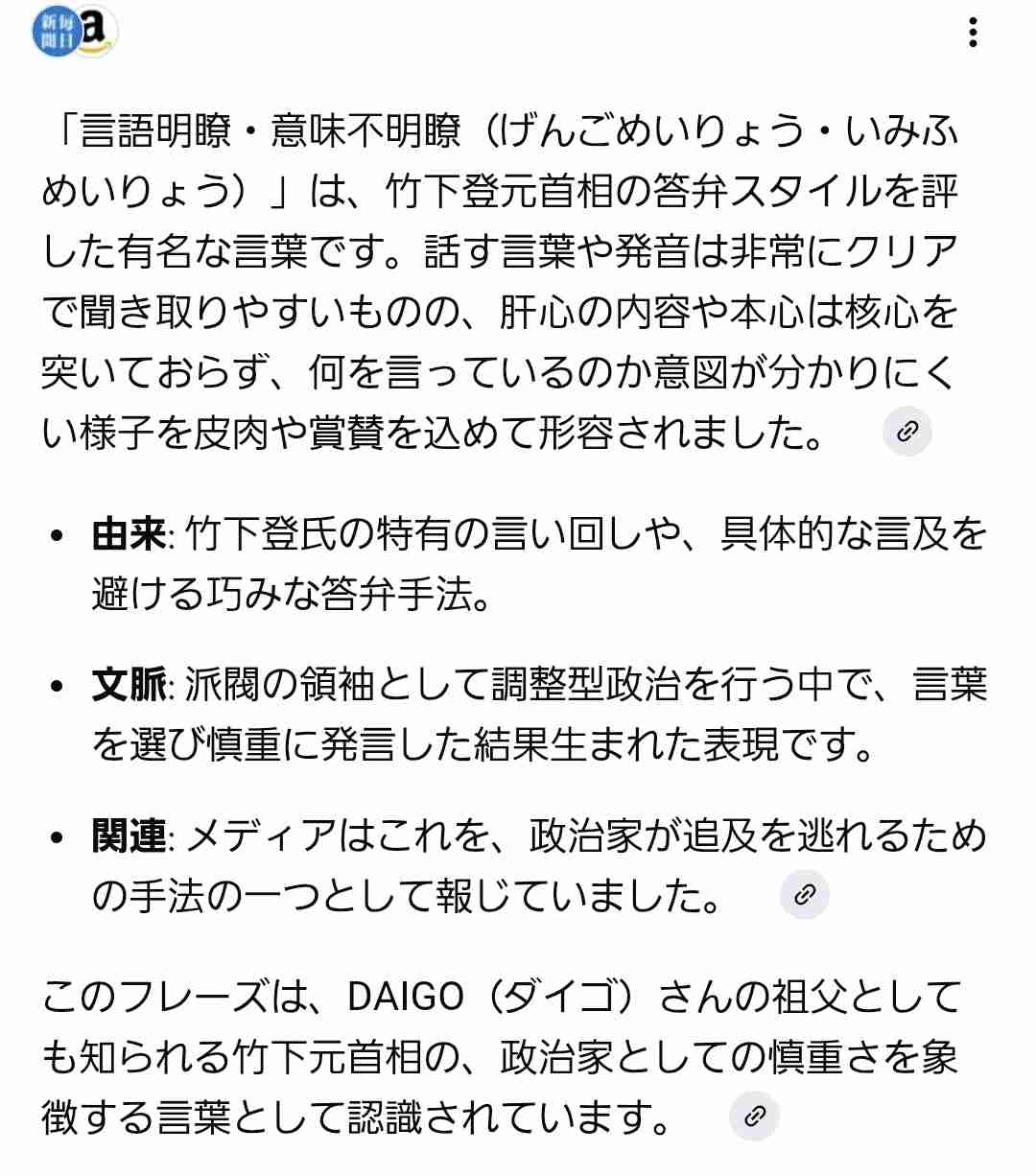Viewport: 1036px width, 1176px height.
Task: Open the three-dot overflow menu
Action: (x=973, y=33)
